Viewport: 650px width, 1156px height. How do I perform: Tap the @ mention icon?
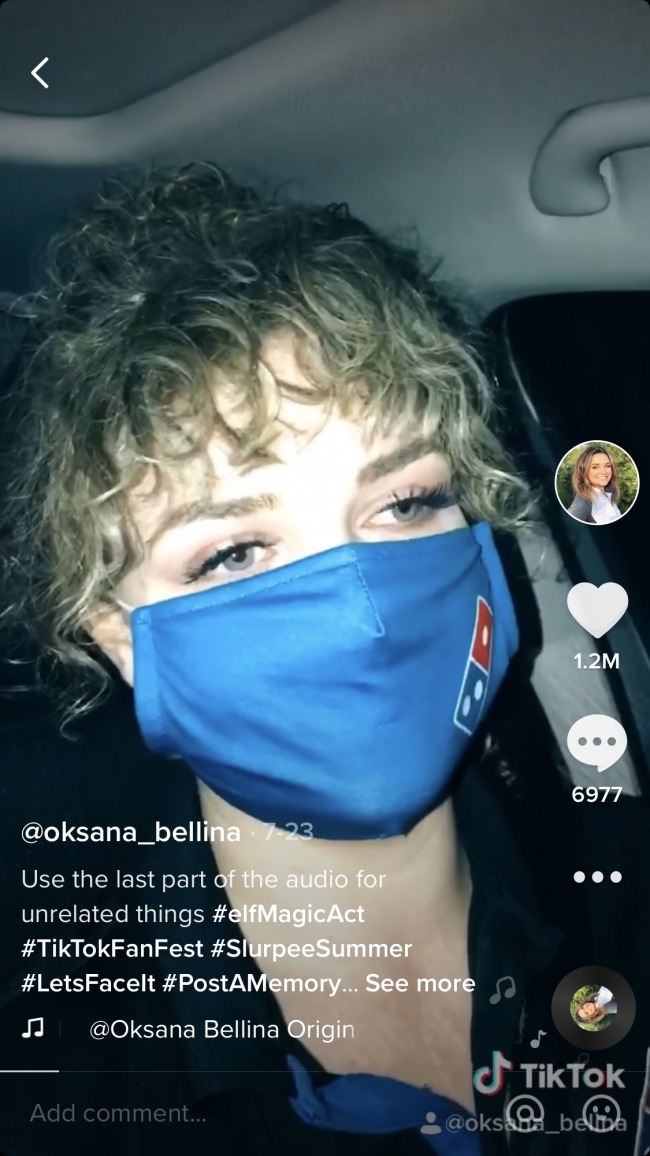[x=525, y=1112]
